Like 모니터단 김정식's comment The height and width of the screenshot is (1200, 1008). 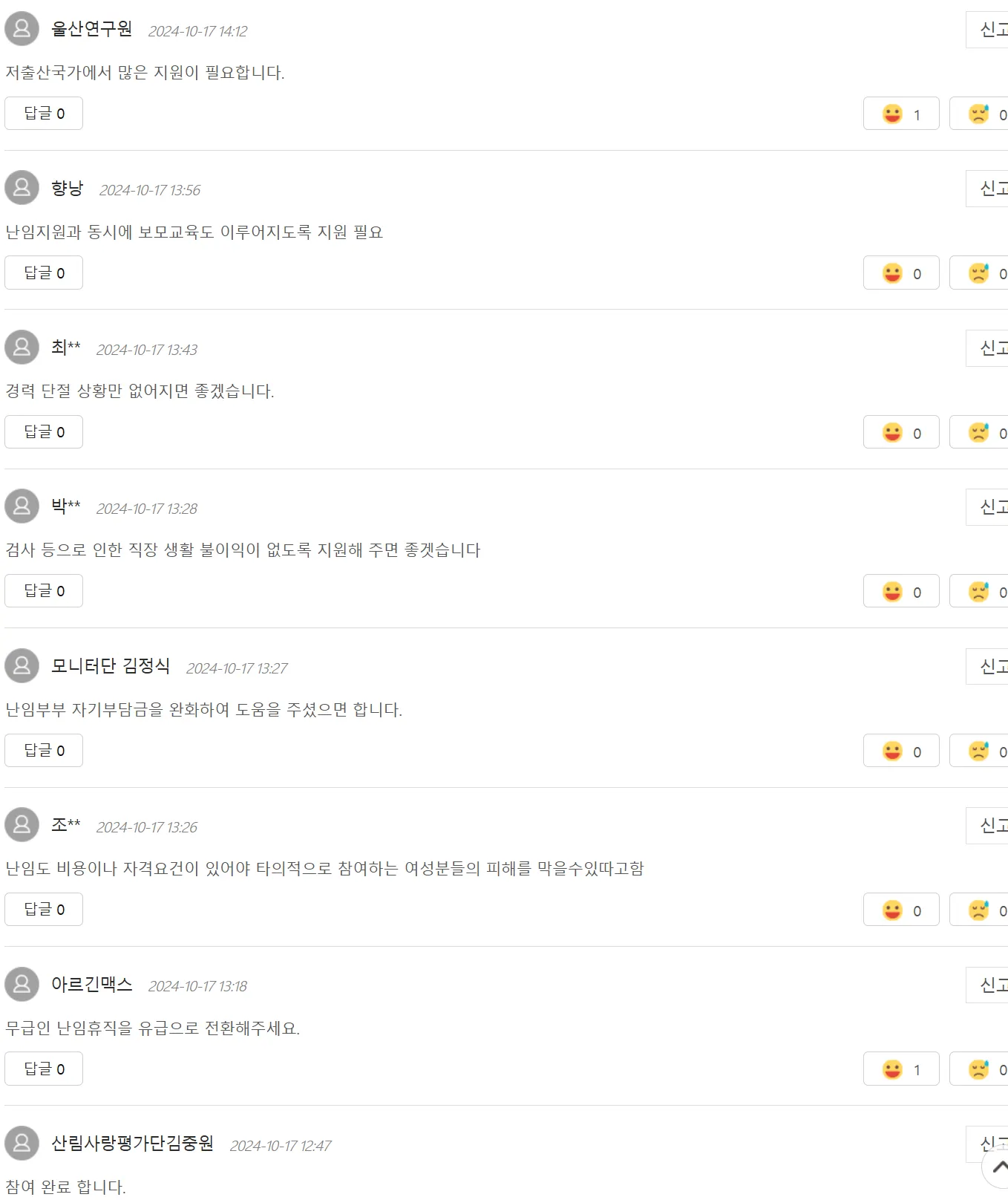point(900,751)
